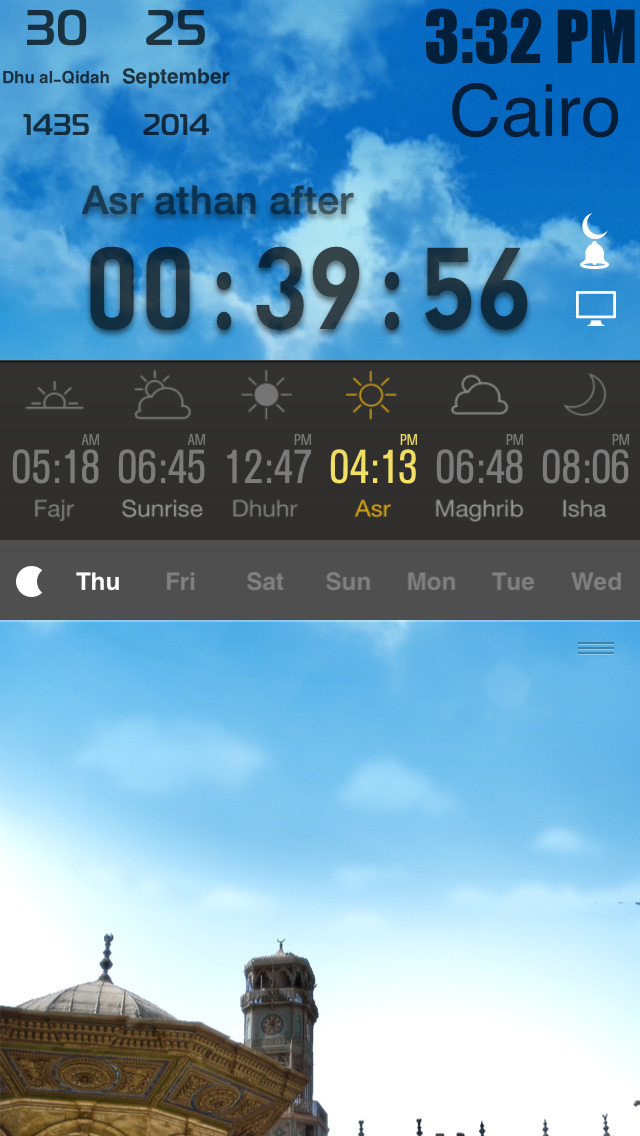Open the panel handle with three lines
The image size is (640, 1136).
pos(595,649)
